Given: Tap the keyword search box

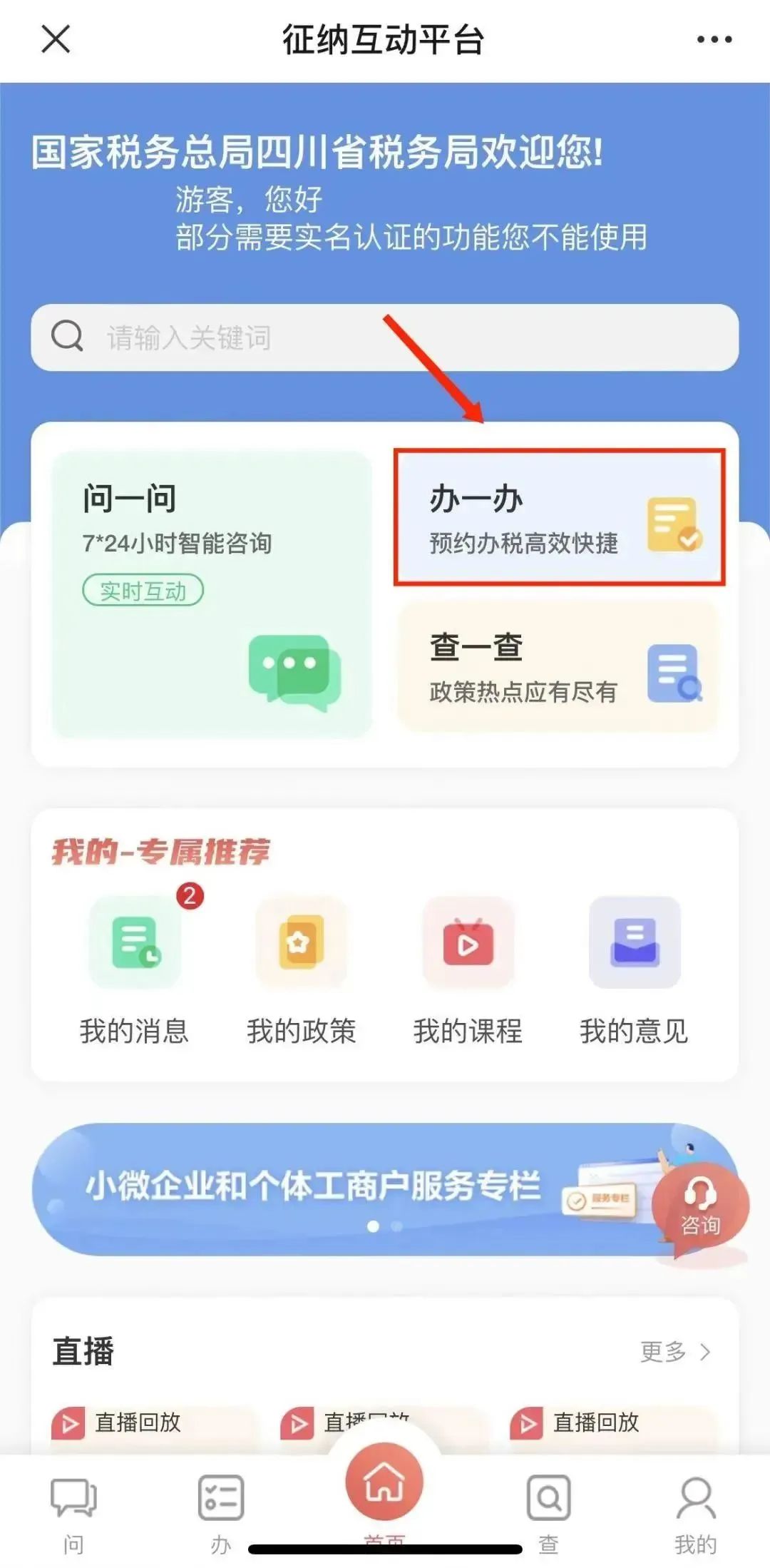Looking at the screenshot, I should [x=385, y=337].
